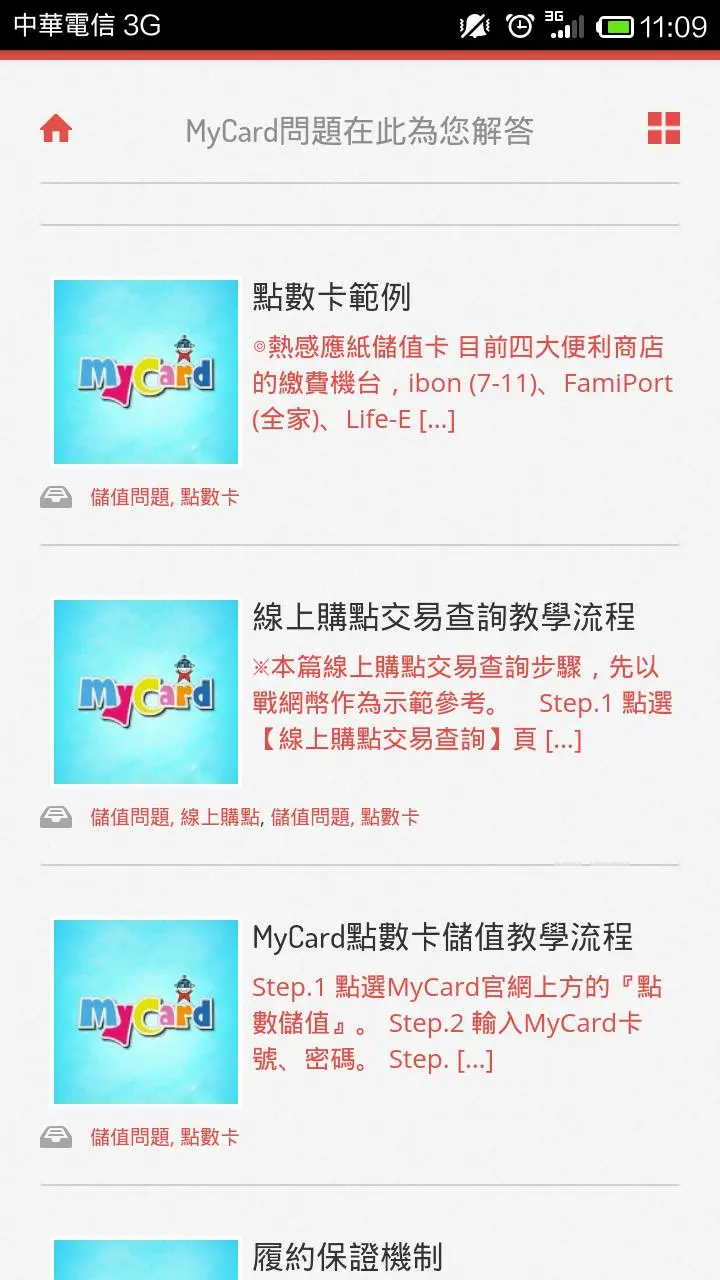Image resolution: width=720 pixels, height=1280 pixels.
Task: Select 點數卡 tag under 點數卡範例
Action: (210, 497)
